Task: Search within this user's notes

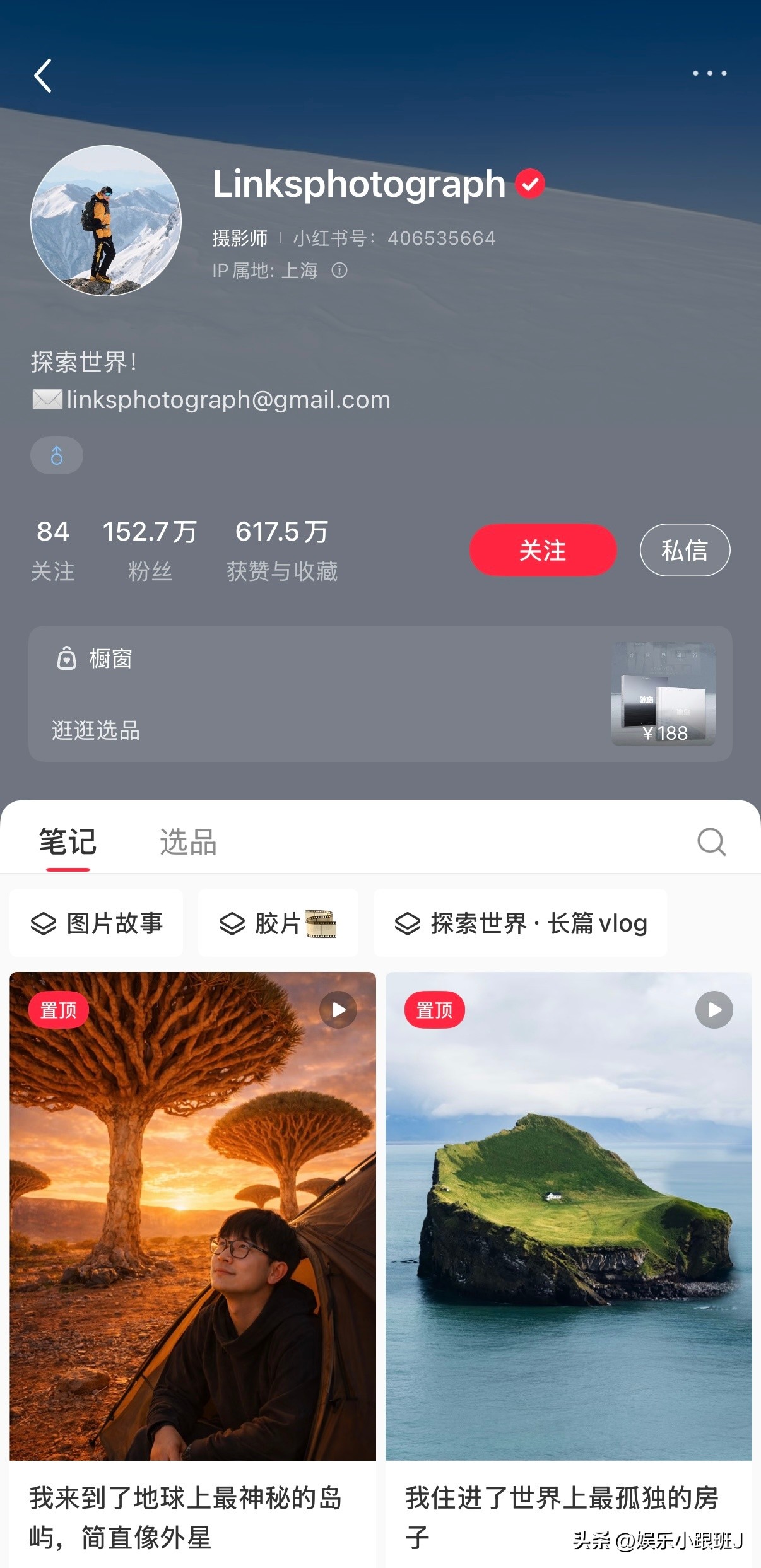Action: point(712,842)
